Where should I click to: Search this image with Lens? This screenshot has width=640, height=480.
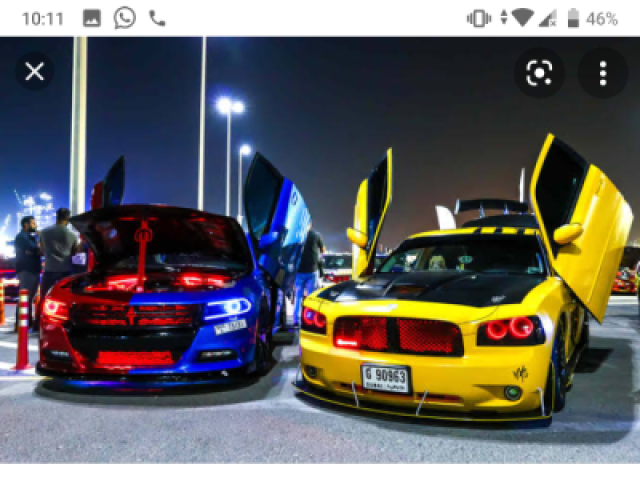pyautogui.click(x=539, y=73)
